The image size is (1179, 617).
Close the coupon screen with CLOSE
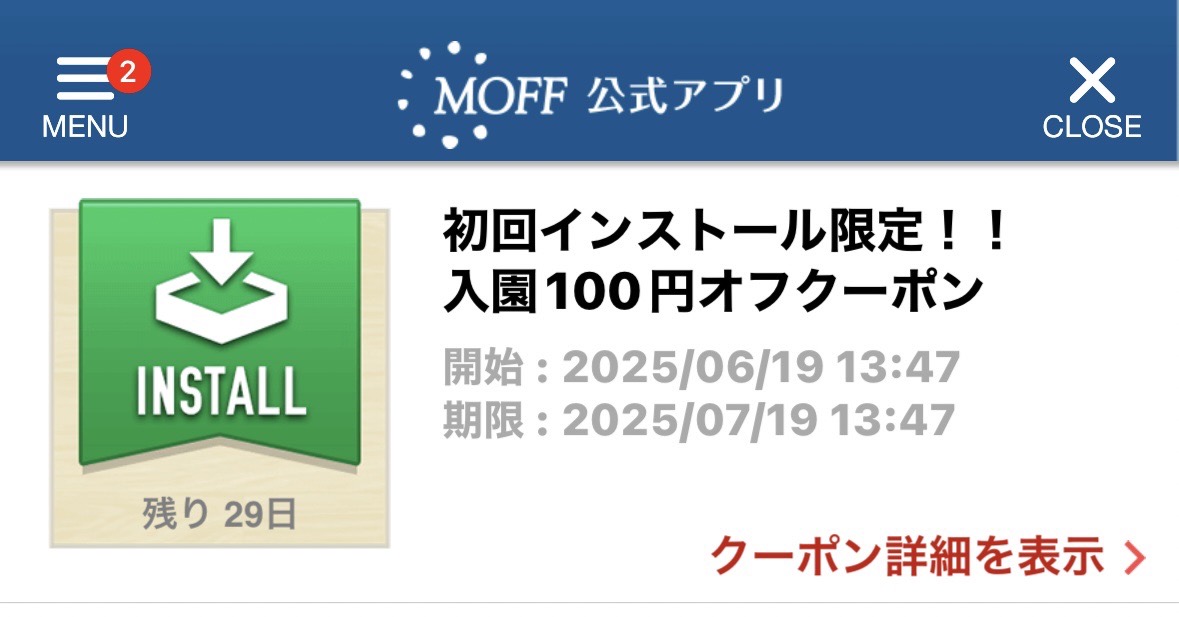point(1091,97)
